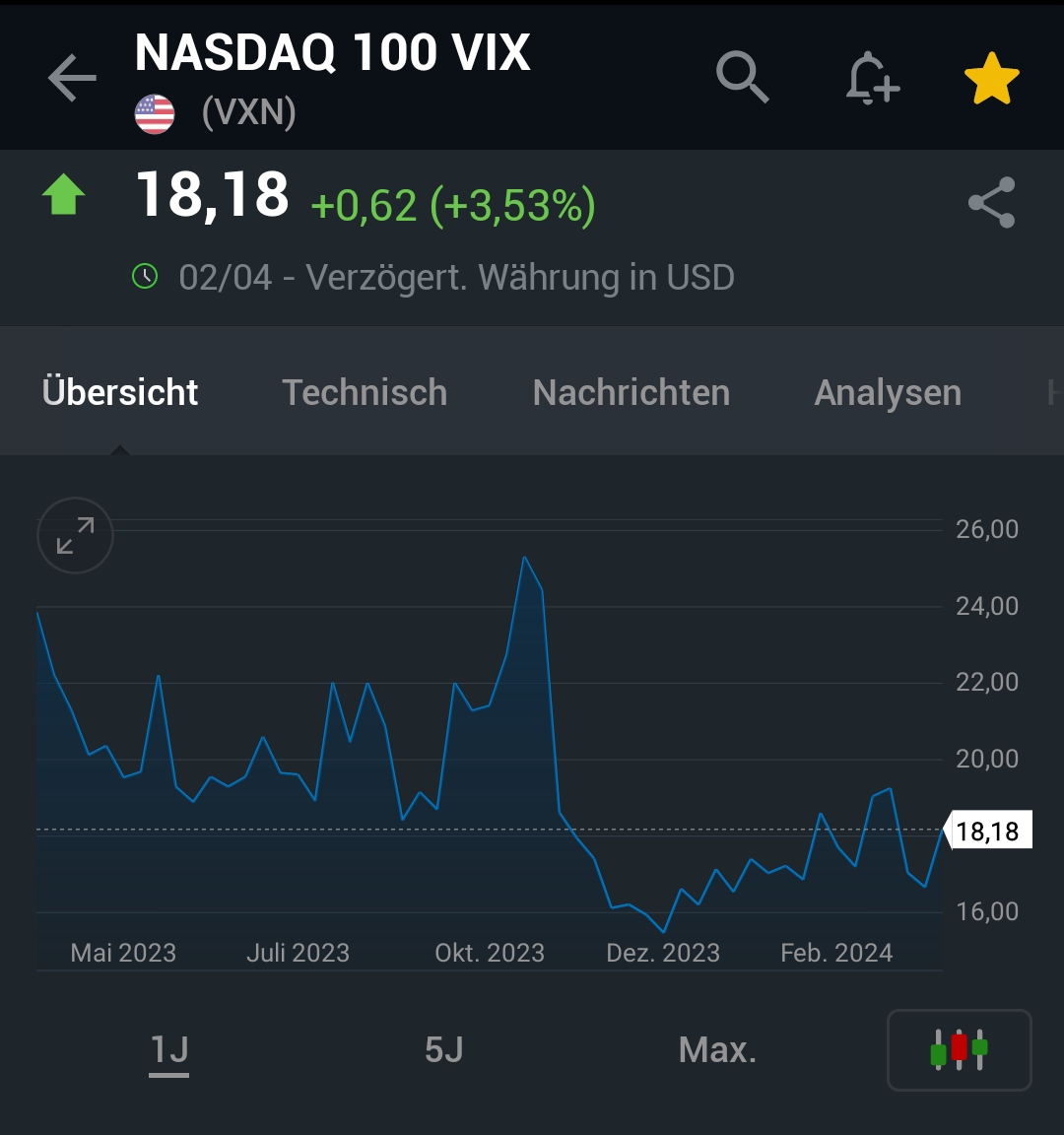
Task: Click the Okt. 2023 chart peak
Action: tap(525, 558)
